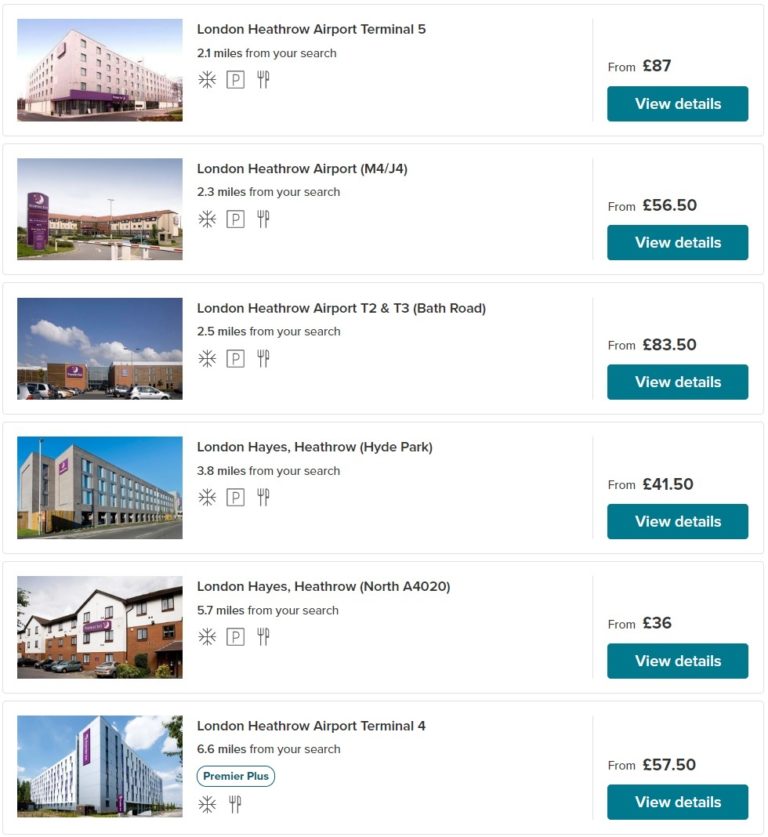Click View details for Terminal 4 hotel
Image resolution: width=768 pixels, height=837 pixels.
(678, 801)
